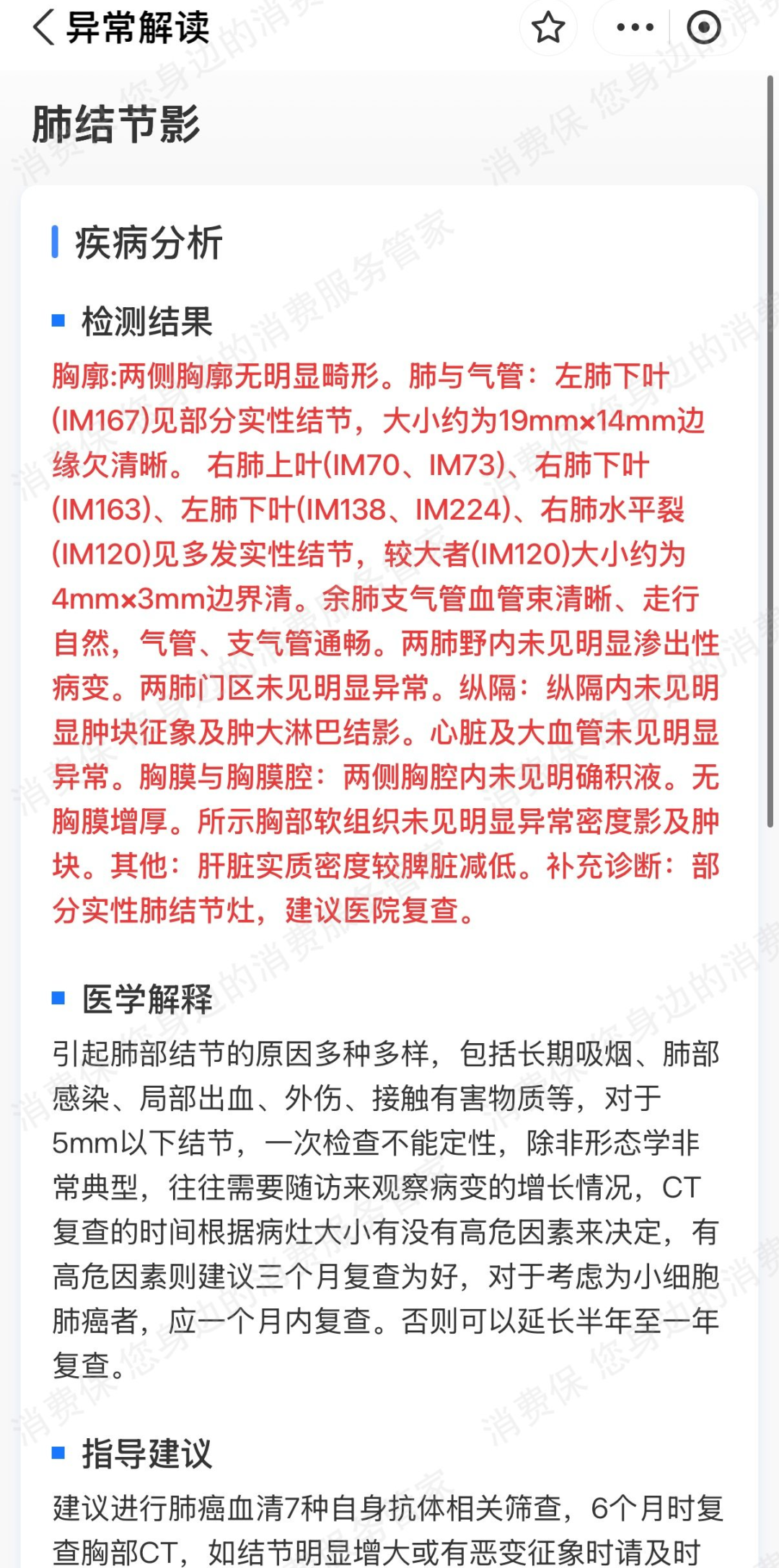Go back from 异常解读 page
The width and height of the screenshot is (779, 1568).
coord(43,28)
